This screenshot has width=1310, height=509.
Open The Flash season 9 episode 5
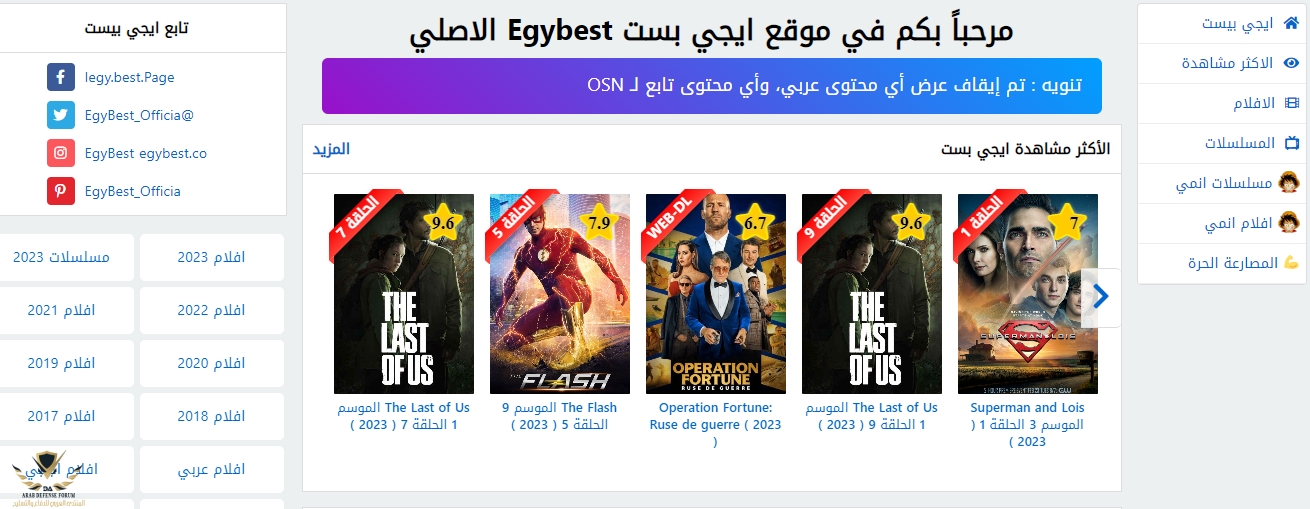559,294
